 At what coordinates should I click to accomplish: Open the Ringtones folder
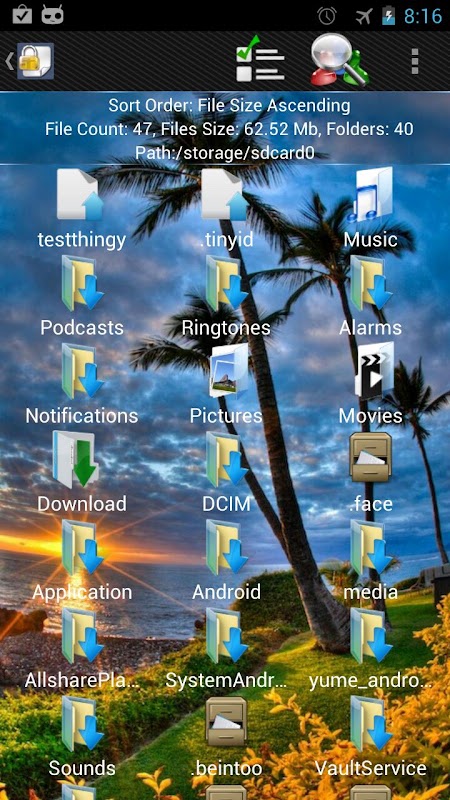[x=226, y=297]
